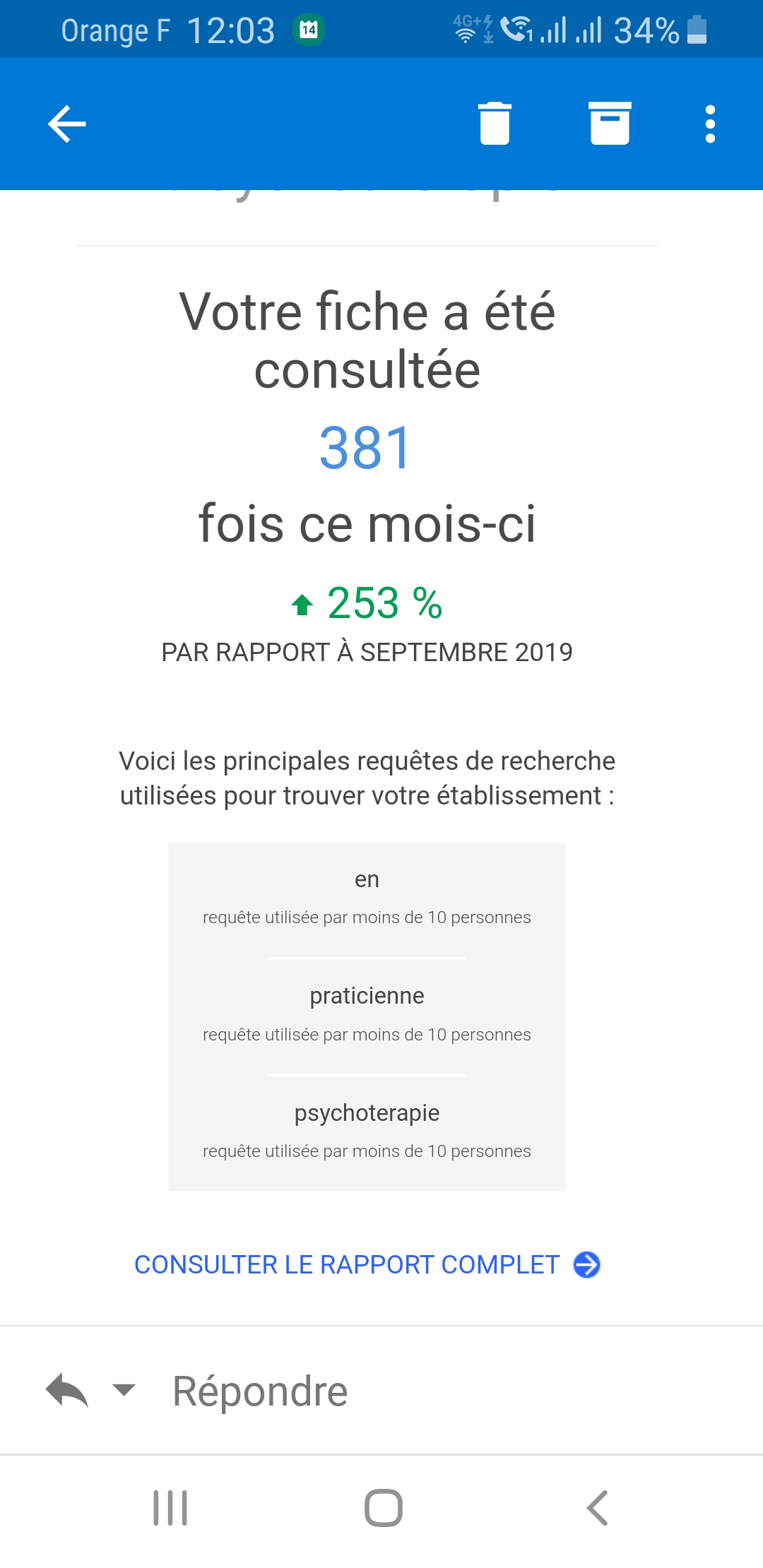
Task: Go back using the top-left arrow
Action: click(67, 124)
